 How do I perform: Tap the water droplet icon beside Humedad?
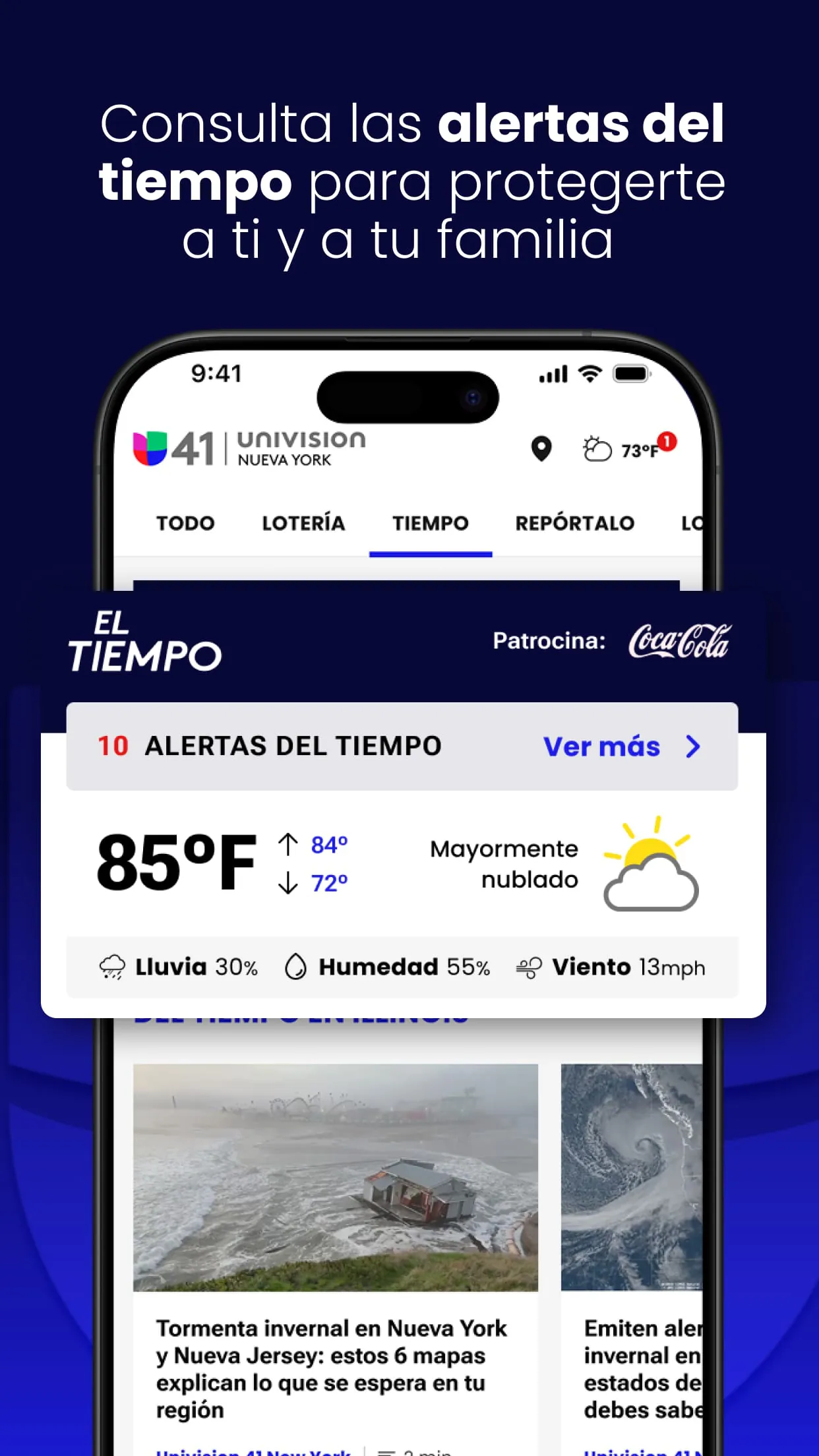point(297,967)
